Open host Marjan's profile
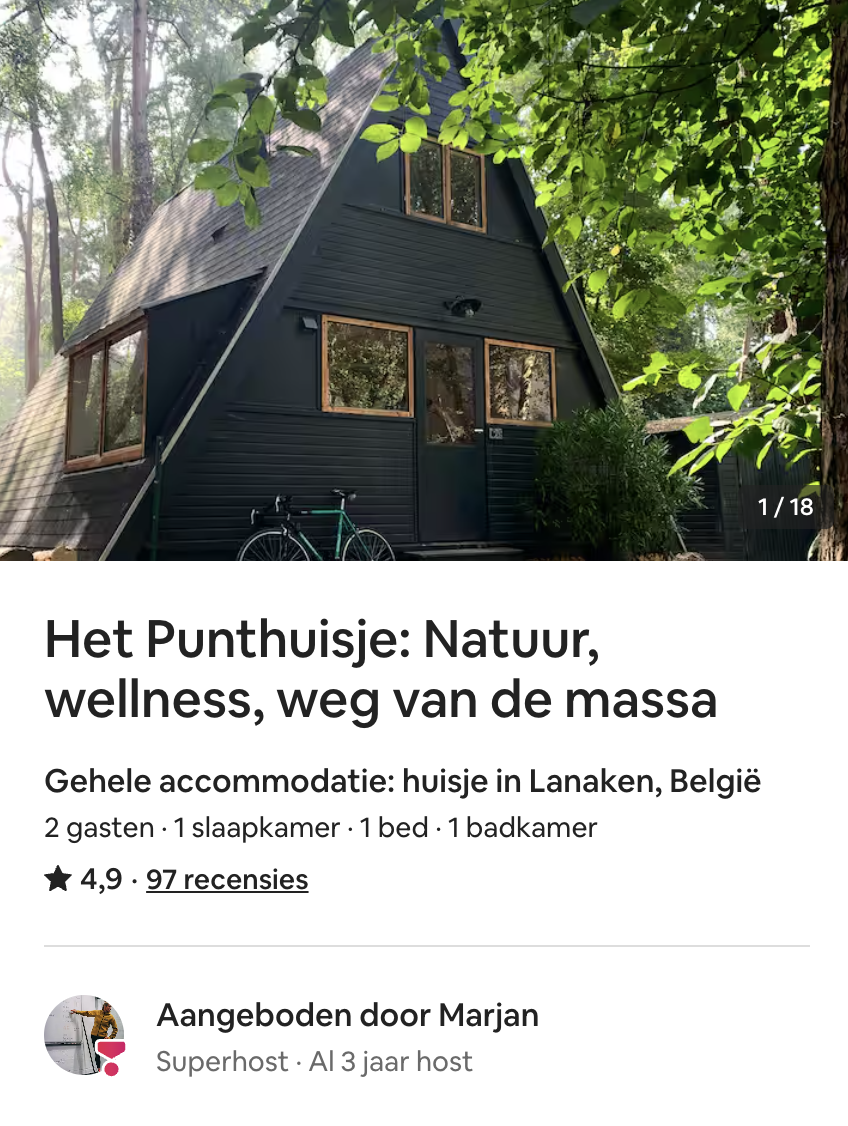This screenshot has width=848, height=1126. [85, 1036]
